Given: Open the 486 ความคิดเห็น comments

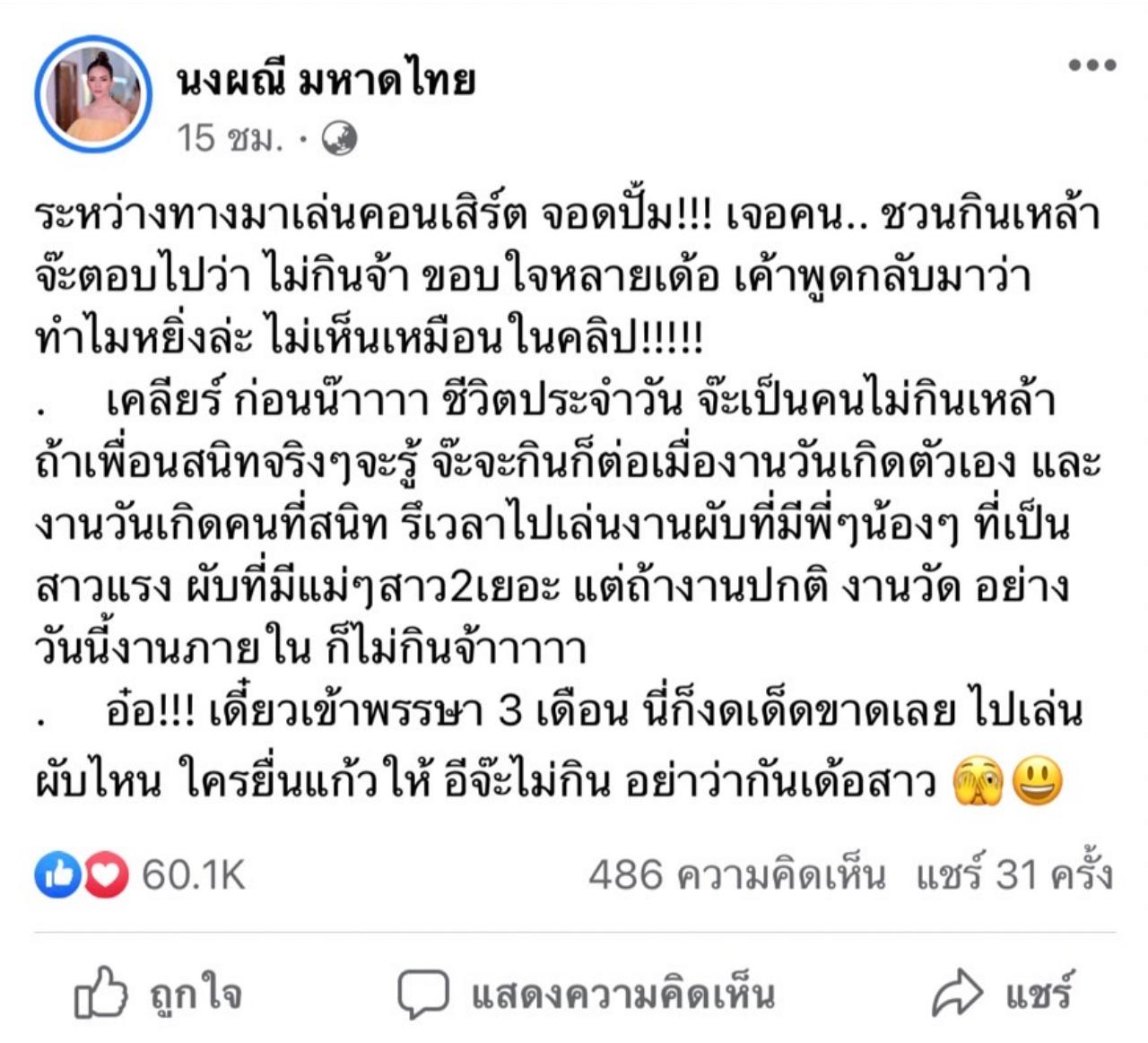Looking at the screenshot, I should [736, 874].
